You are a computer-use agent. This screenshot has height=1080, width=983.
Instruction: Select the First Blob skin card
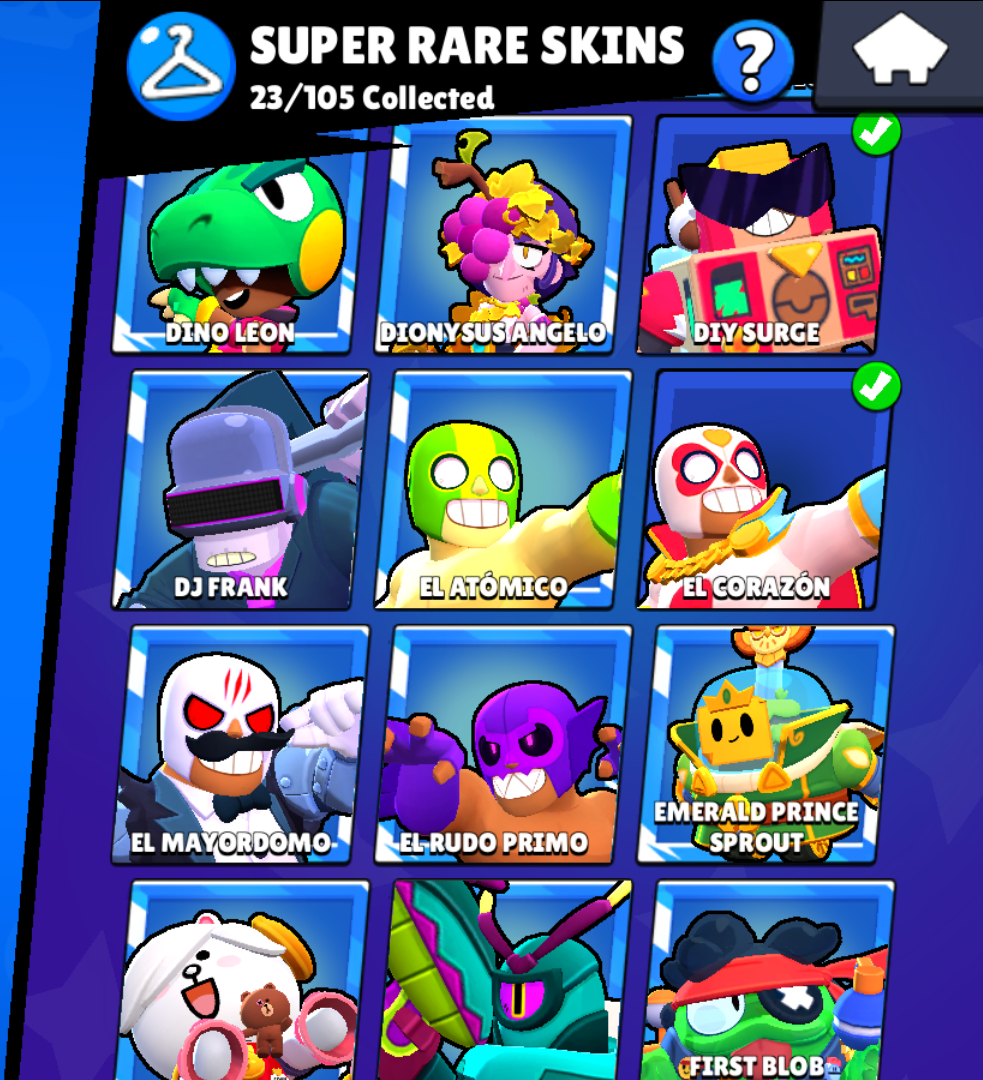pyautogui.click(x=764, y=985)
